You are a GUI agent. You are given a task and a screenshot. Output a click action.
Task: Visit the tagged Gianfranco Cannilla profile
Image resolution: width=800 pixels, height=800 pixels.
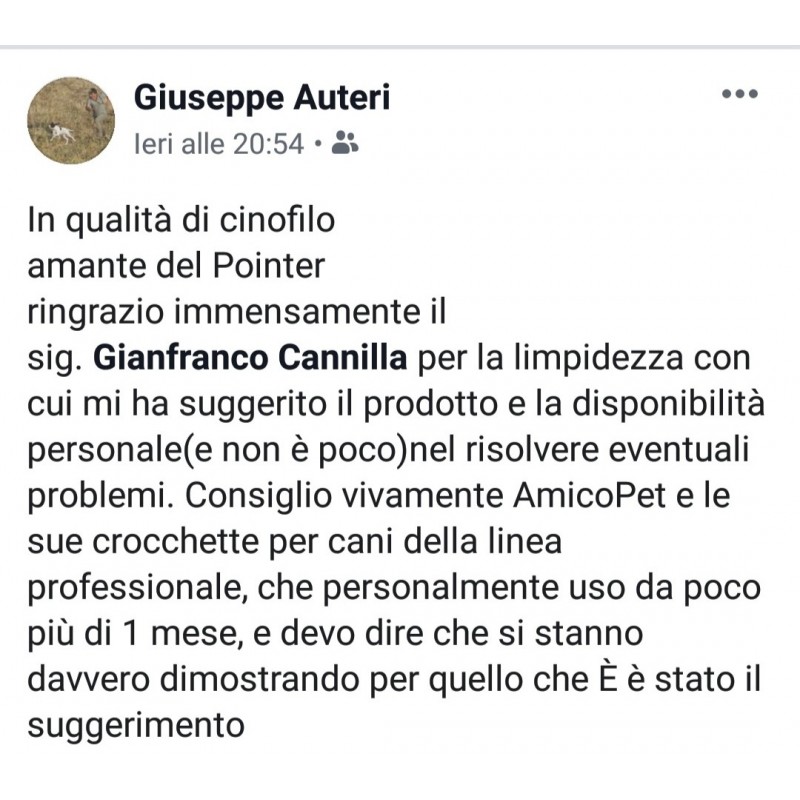pos(250,357)
